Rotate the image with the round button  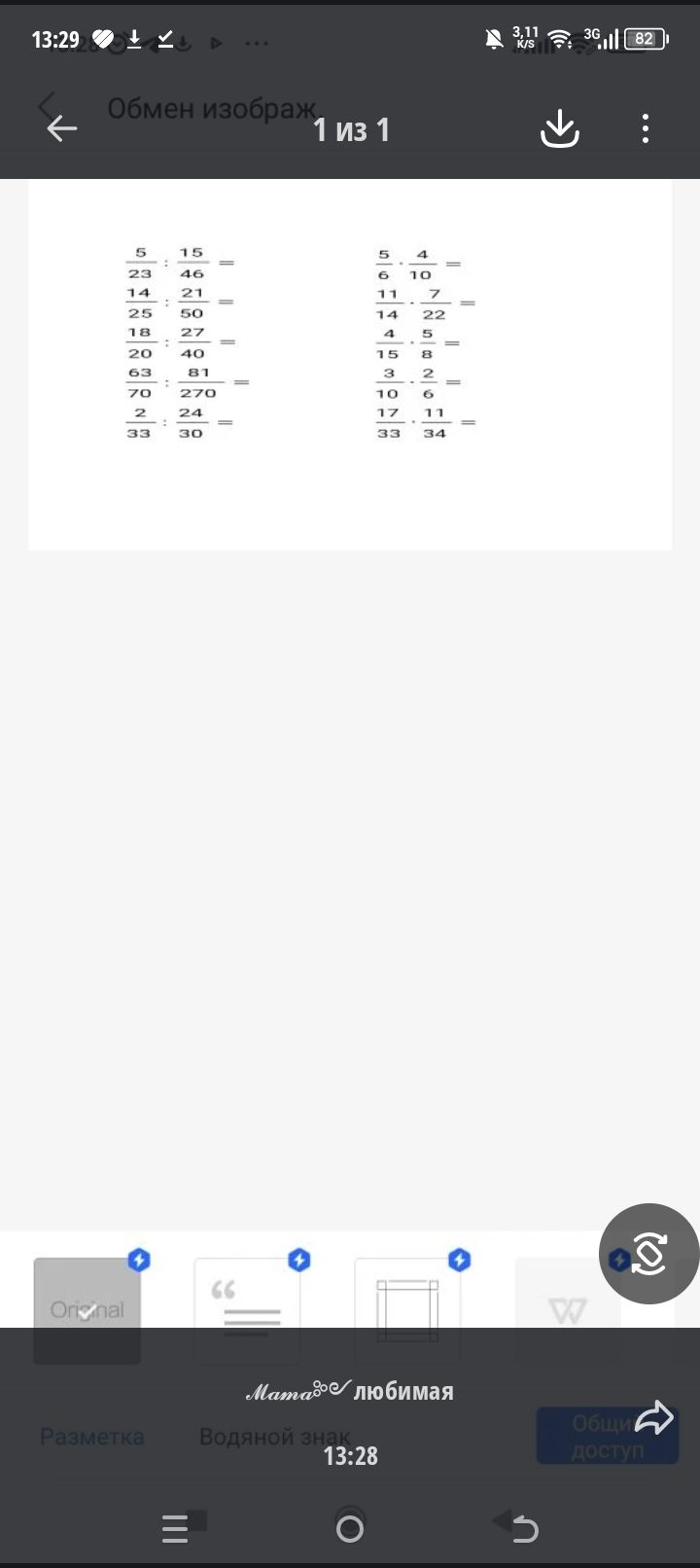coord(648,1254)
